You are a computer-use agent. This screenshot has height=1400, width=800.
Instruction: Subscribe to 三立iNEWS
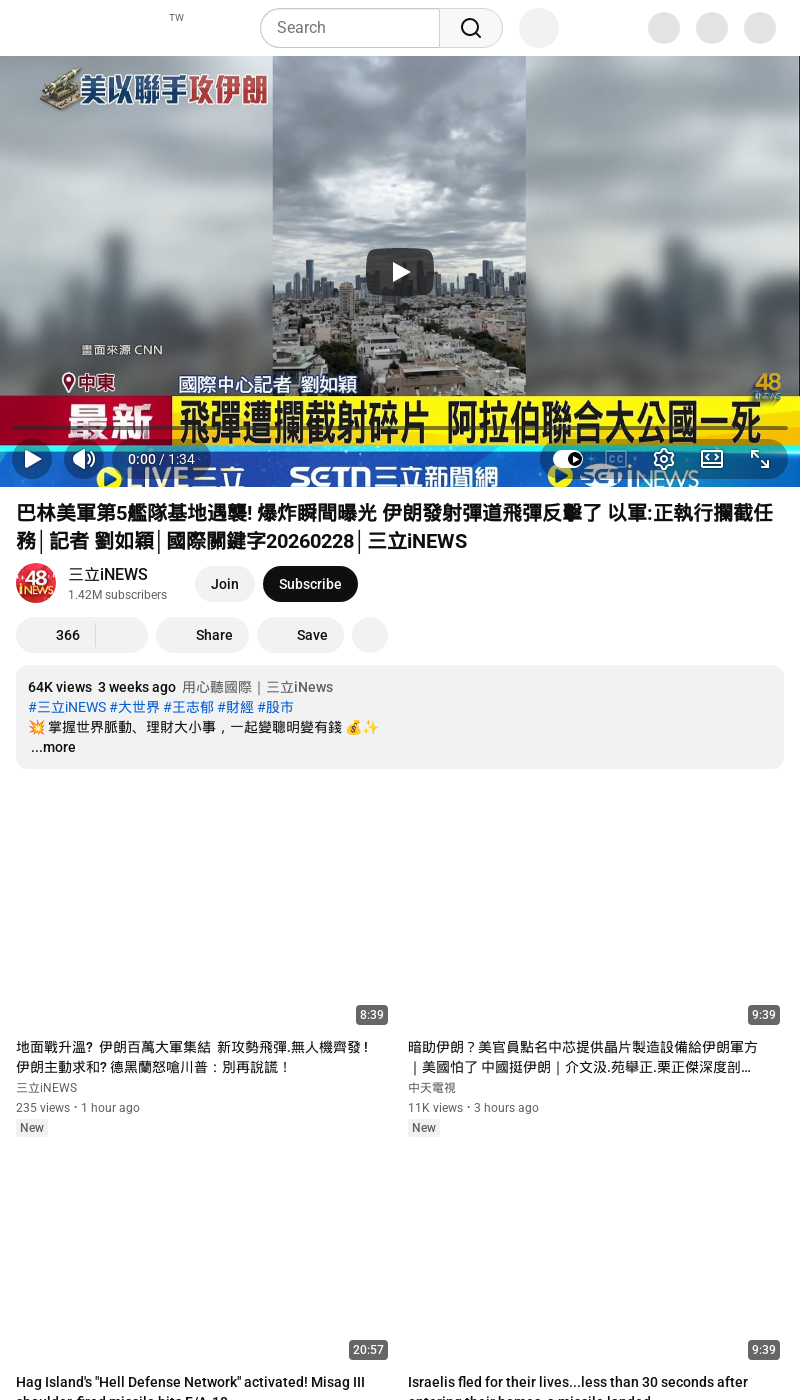[310, 584]
